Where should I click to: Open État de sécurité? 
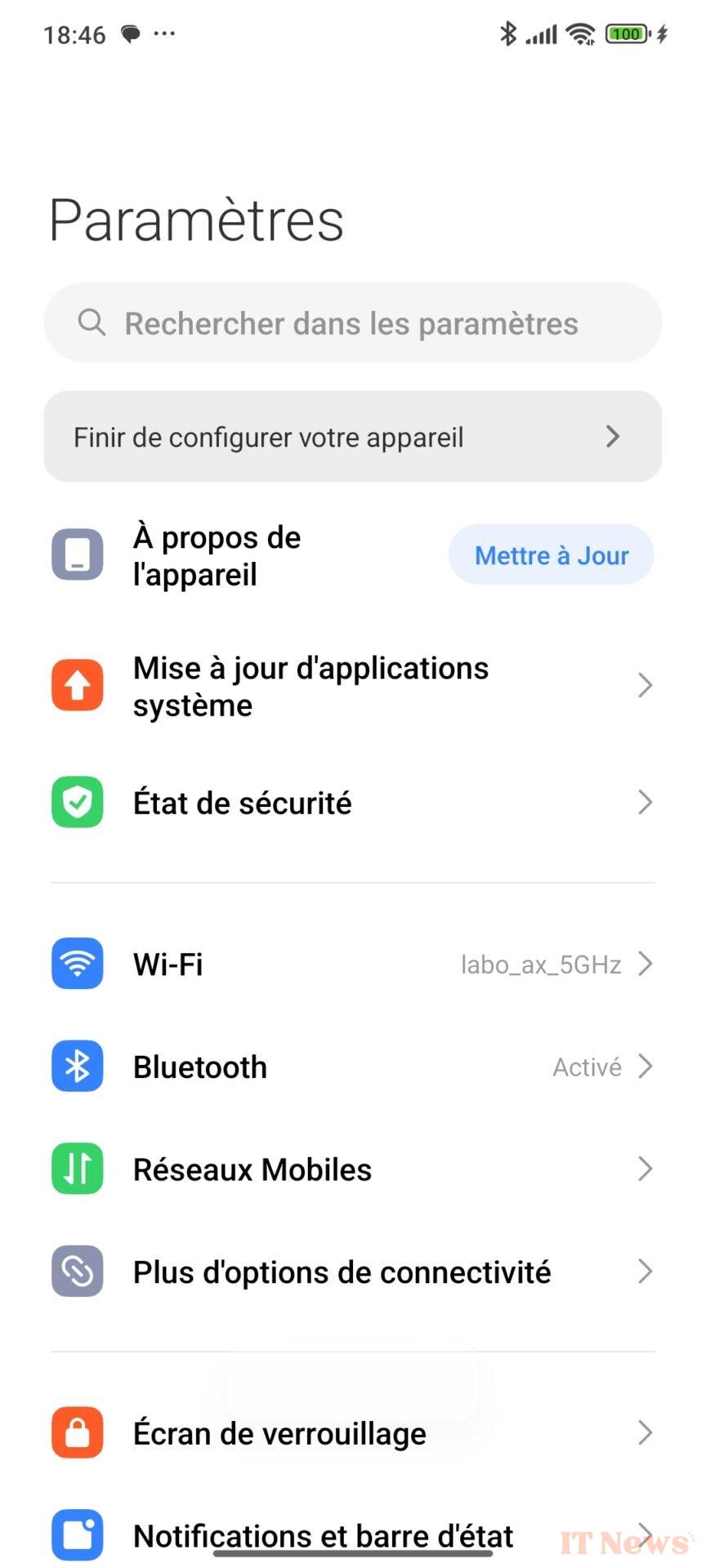[x=352, y=803]
